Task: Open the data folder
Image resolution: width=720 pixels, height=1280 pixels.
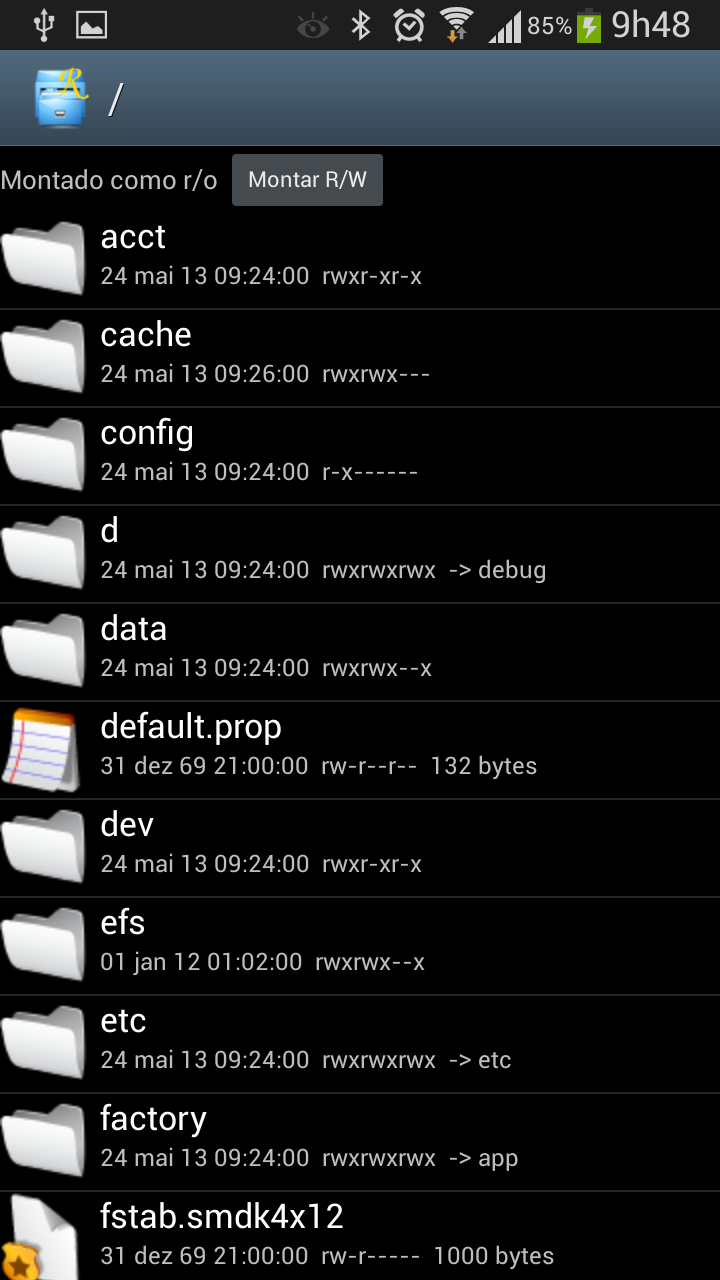Action: point(360,652)
